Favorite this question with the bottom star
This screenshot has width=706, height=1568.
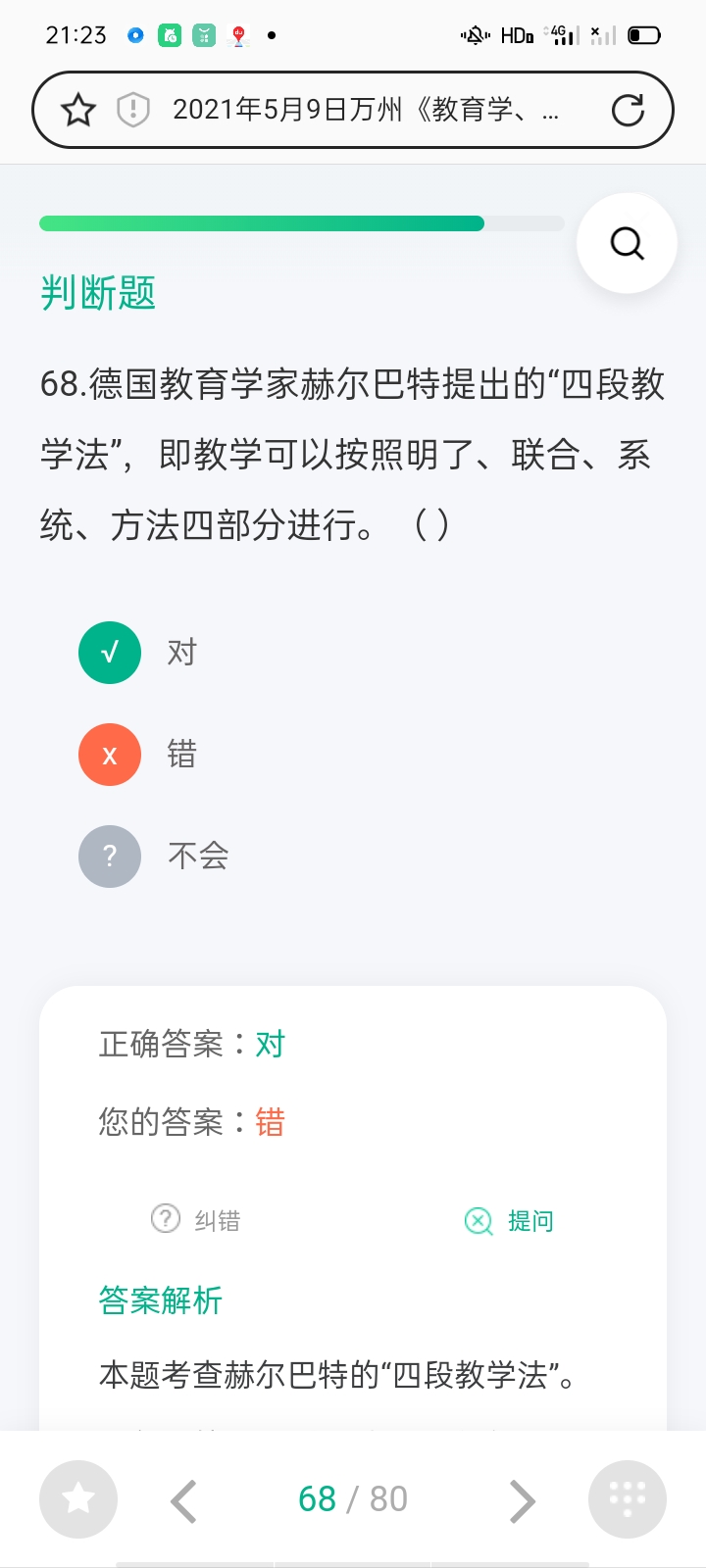coord(78,1499)
